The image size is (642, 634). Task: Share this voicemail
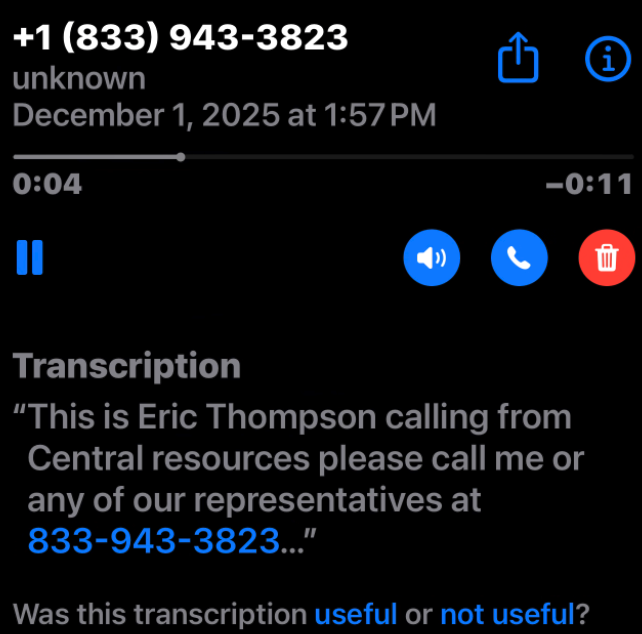click(x=518, y=61)
